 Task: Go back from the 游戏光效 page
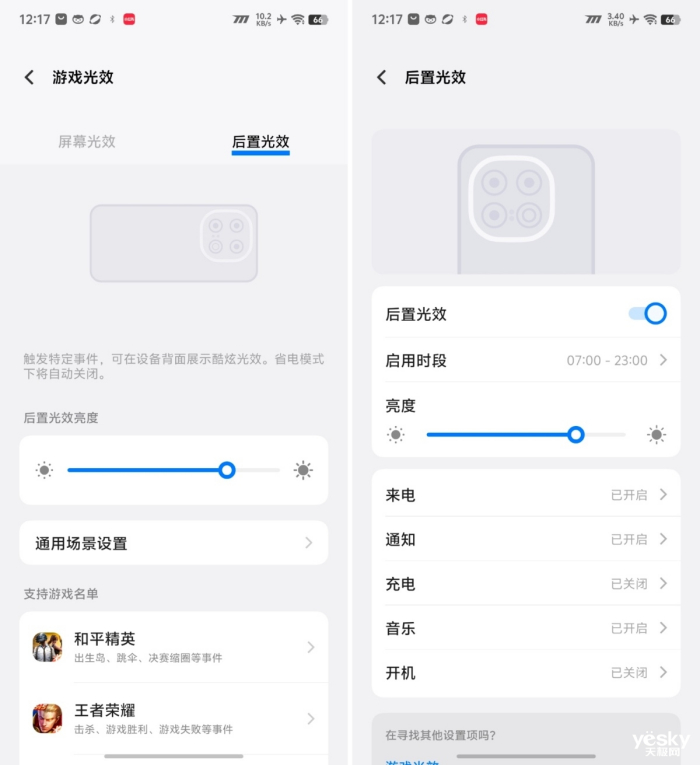[29, 77]
